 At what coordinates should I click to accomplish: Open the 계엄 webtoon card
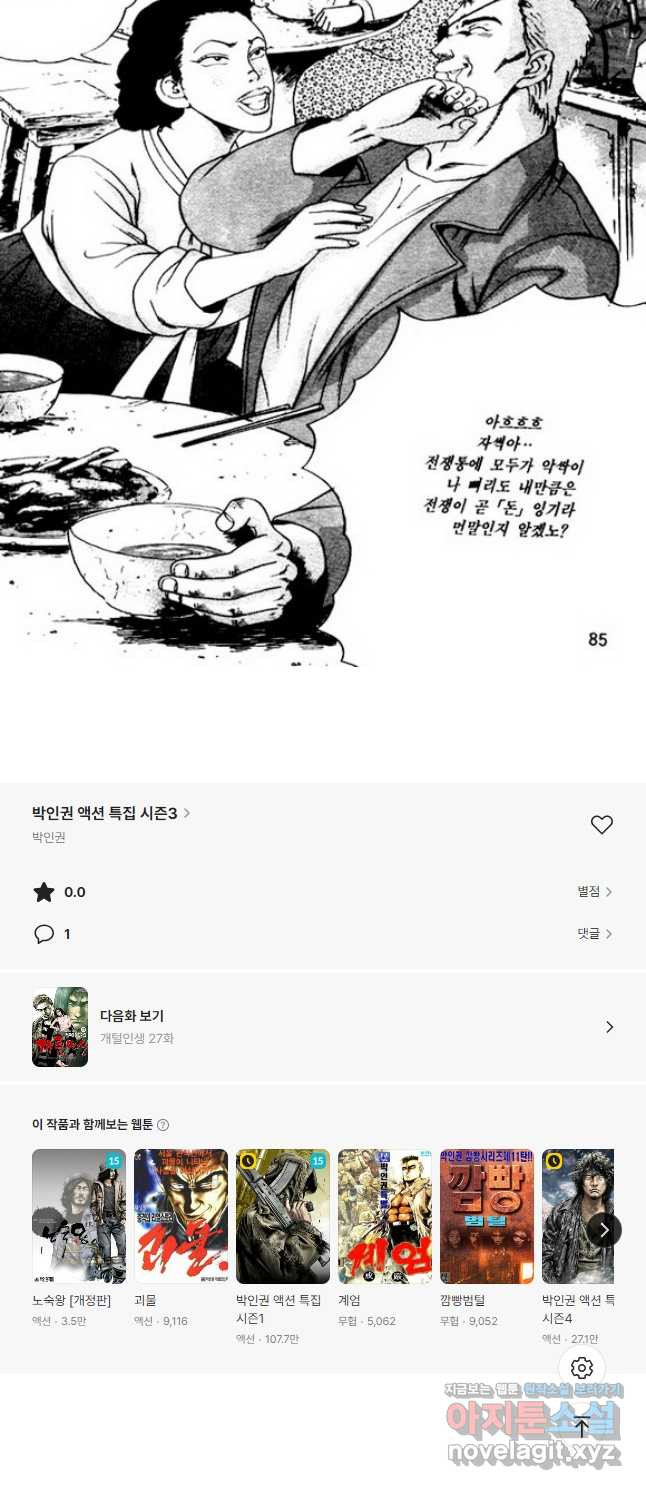pos(385,1216)
